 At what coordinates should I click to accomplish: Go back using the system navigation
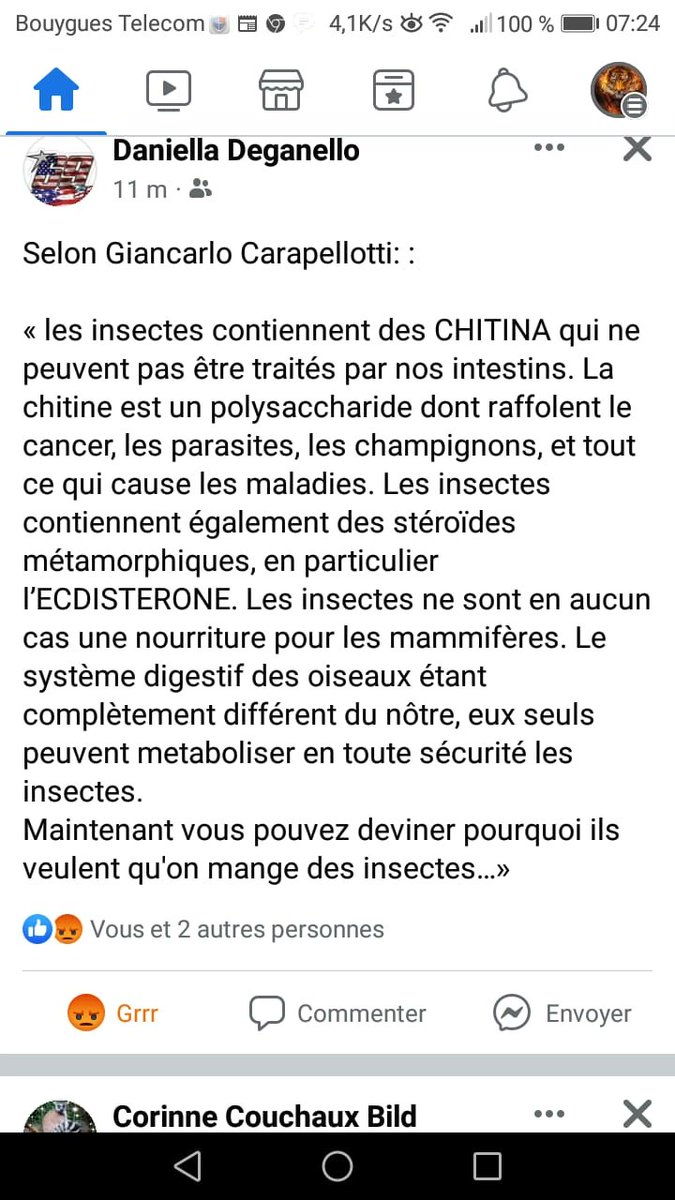point(187,1166)
